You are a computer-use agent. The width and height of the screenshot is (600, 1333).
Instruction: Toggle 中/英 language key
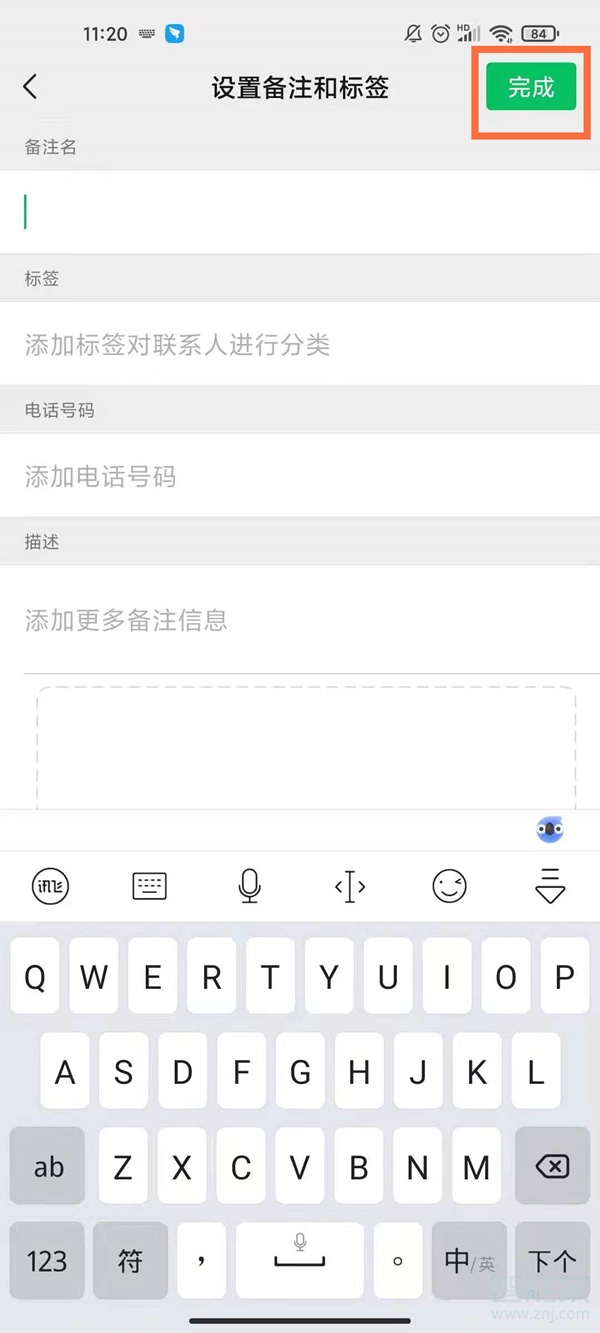pyautogui.click(x=469, y=1261)
